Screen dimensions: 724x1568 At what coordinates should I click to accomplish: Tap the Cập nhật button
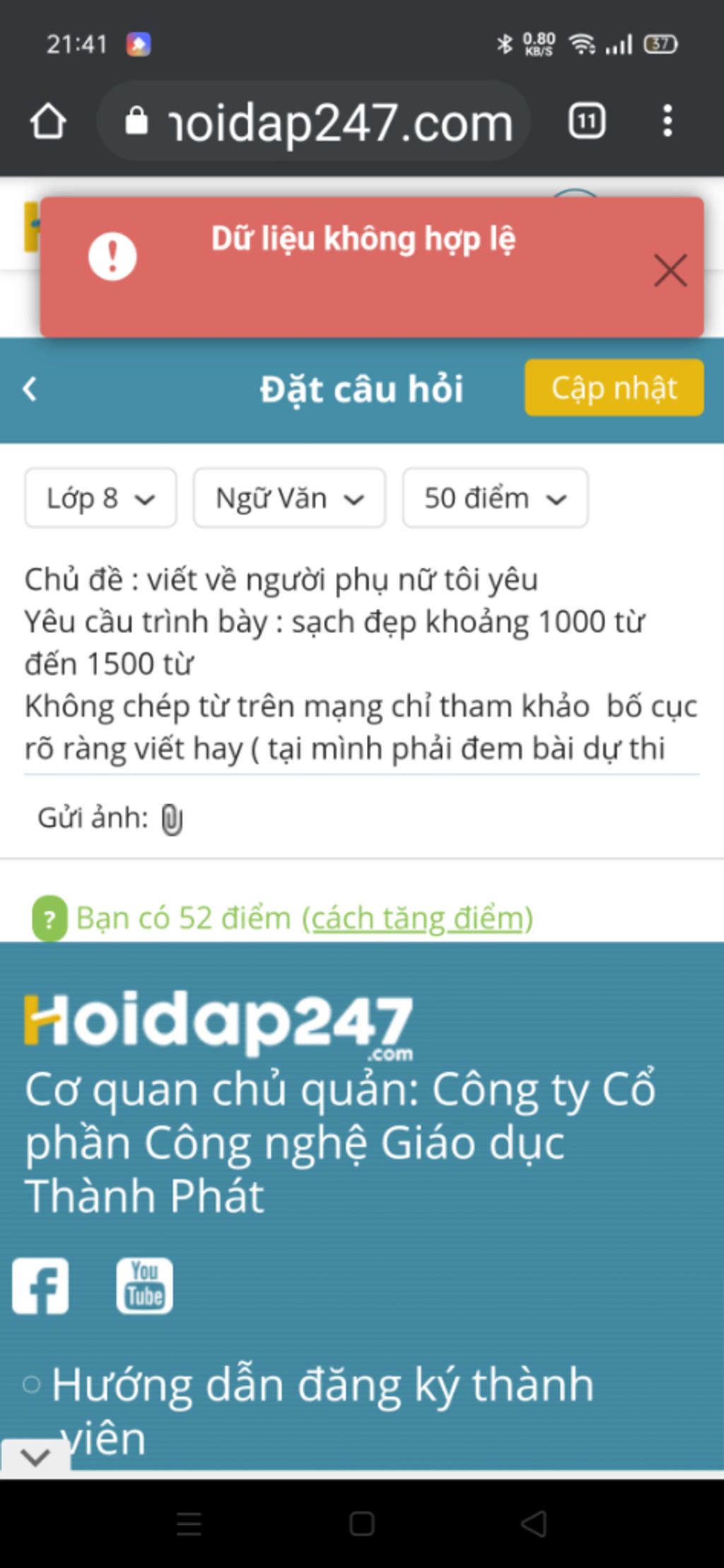(613, 388)
